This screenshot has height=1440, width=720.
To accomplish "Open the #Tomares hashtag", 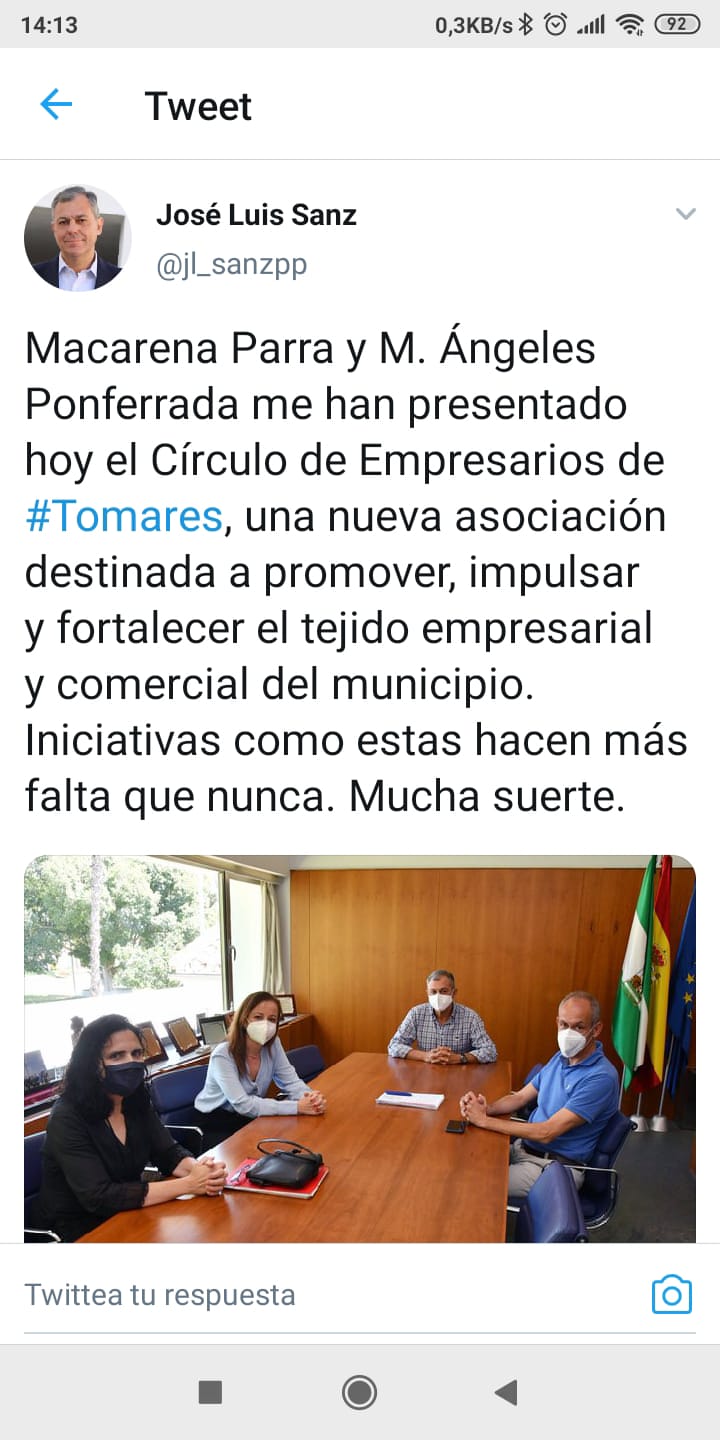I will pos(124,517).
